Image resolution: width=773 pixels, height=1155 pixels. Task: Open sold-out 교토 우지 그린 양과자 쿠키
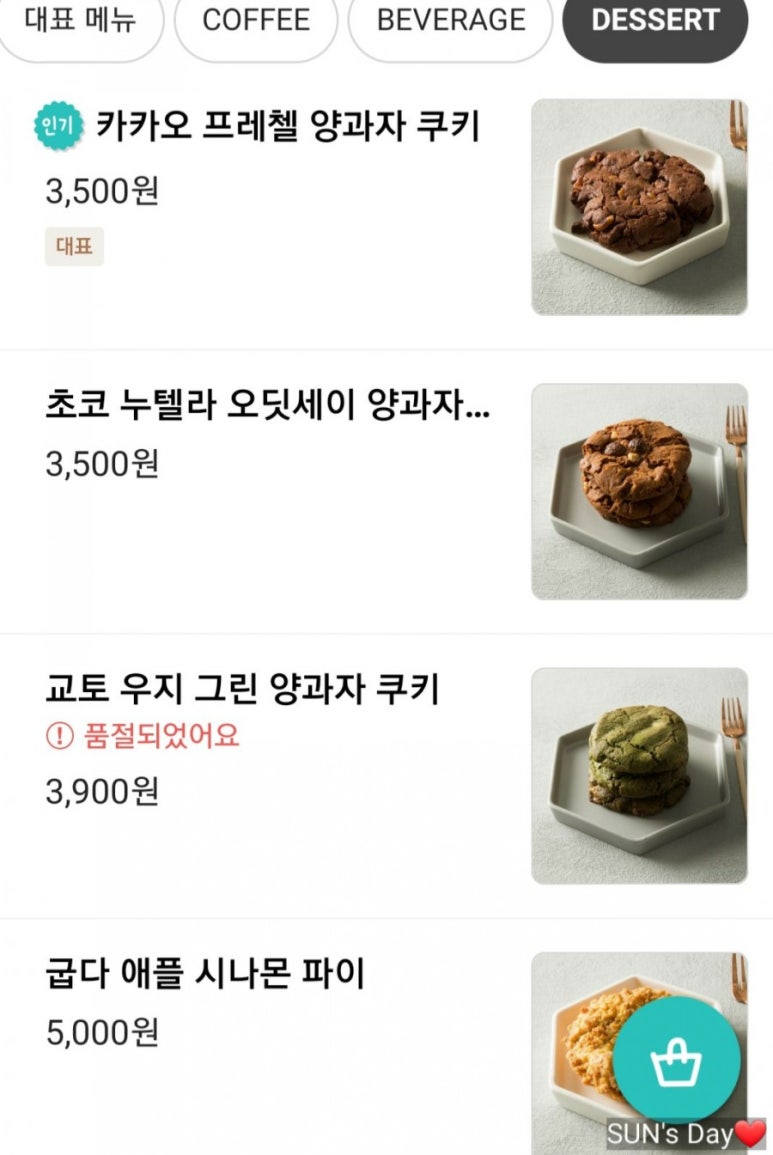242,690
